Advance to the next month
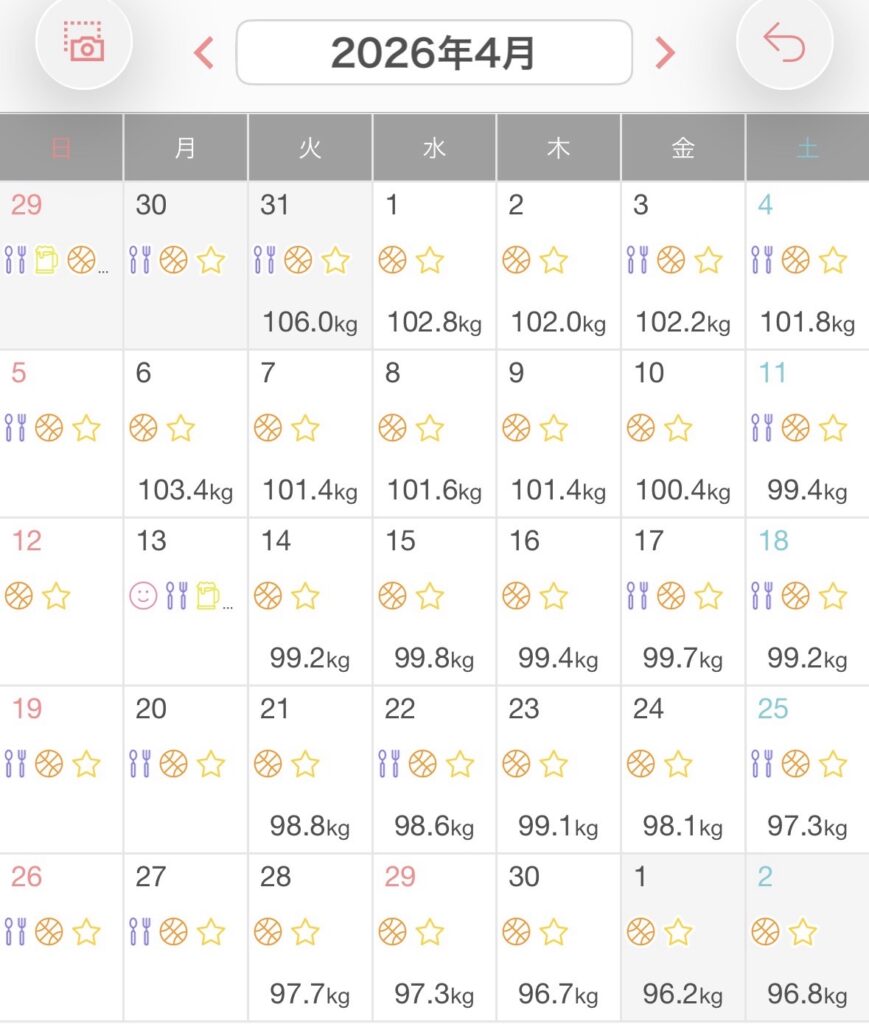This screenshot has width=869, height=1024. [x=665, y=53]
